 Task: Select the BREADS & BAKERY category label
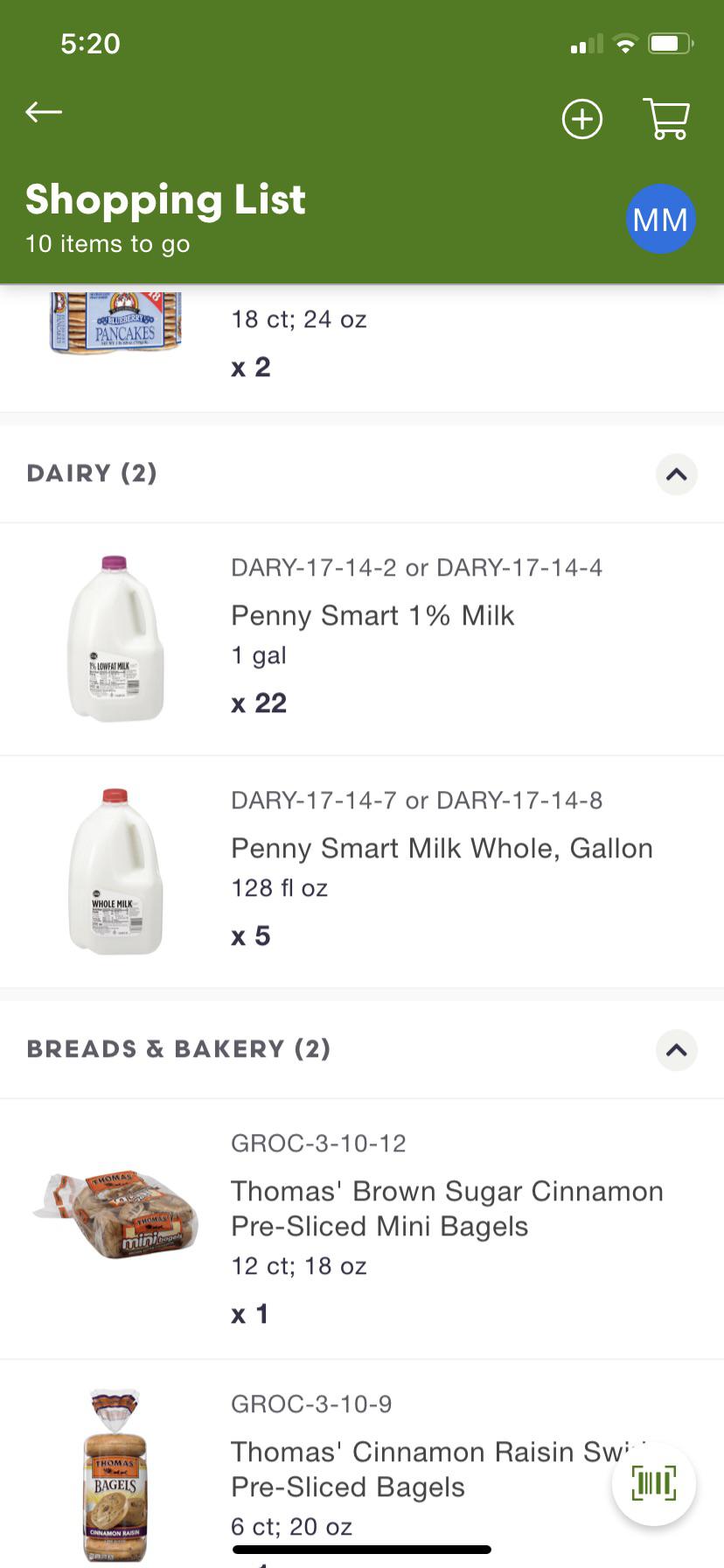pos(178,1048)
